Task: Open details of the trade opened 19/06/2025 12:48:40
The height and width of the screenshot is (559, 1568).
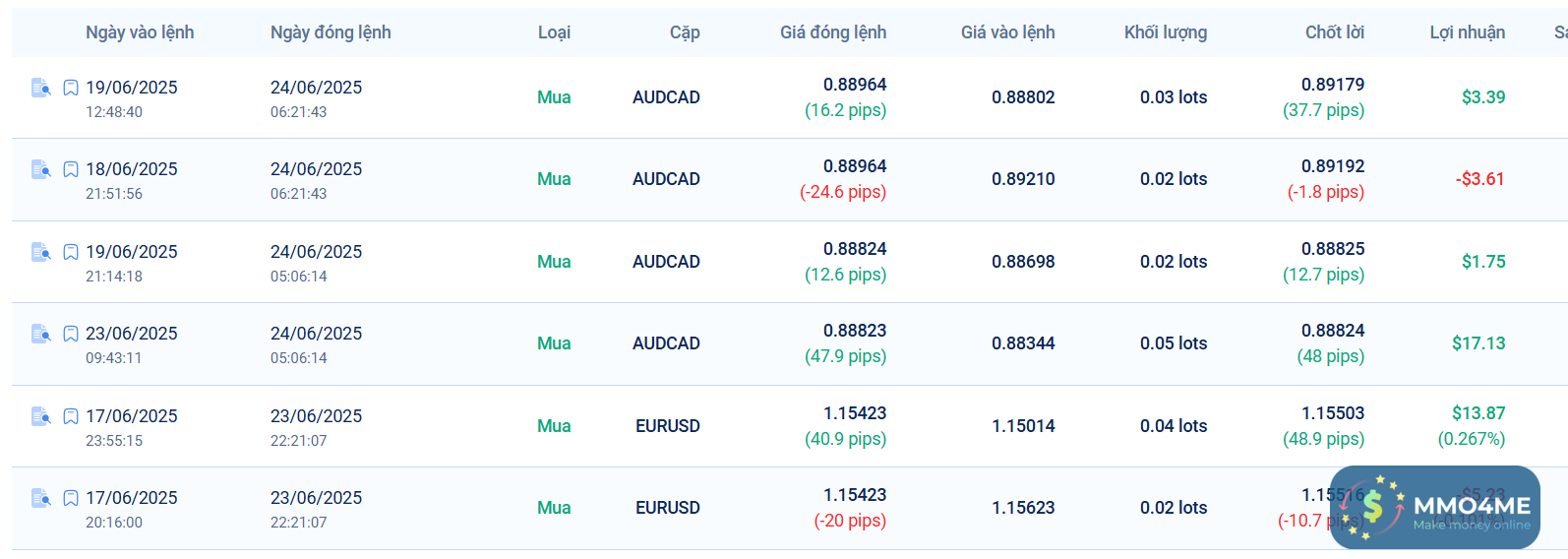Action: (40, 88)
